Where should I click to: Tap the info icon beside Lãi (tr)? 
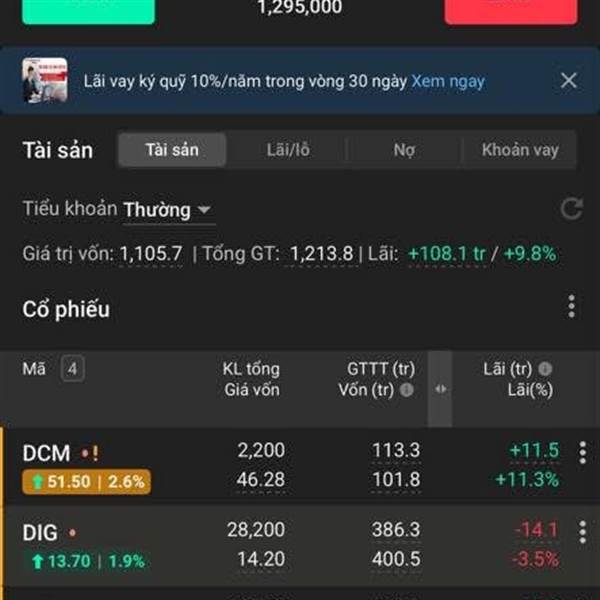[545, 369]
